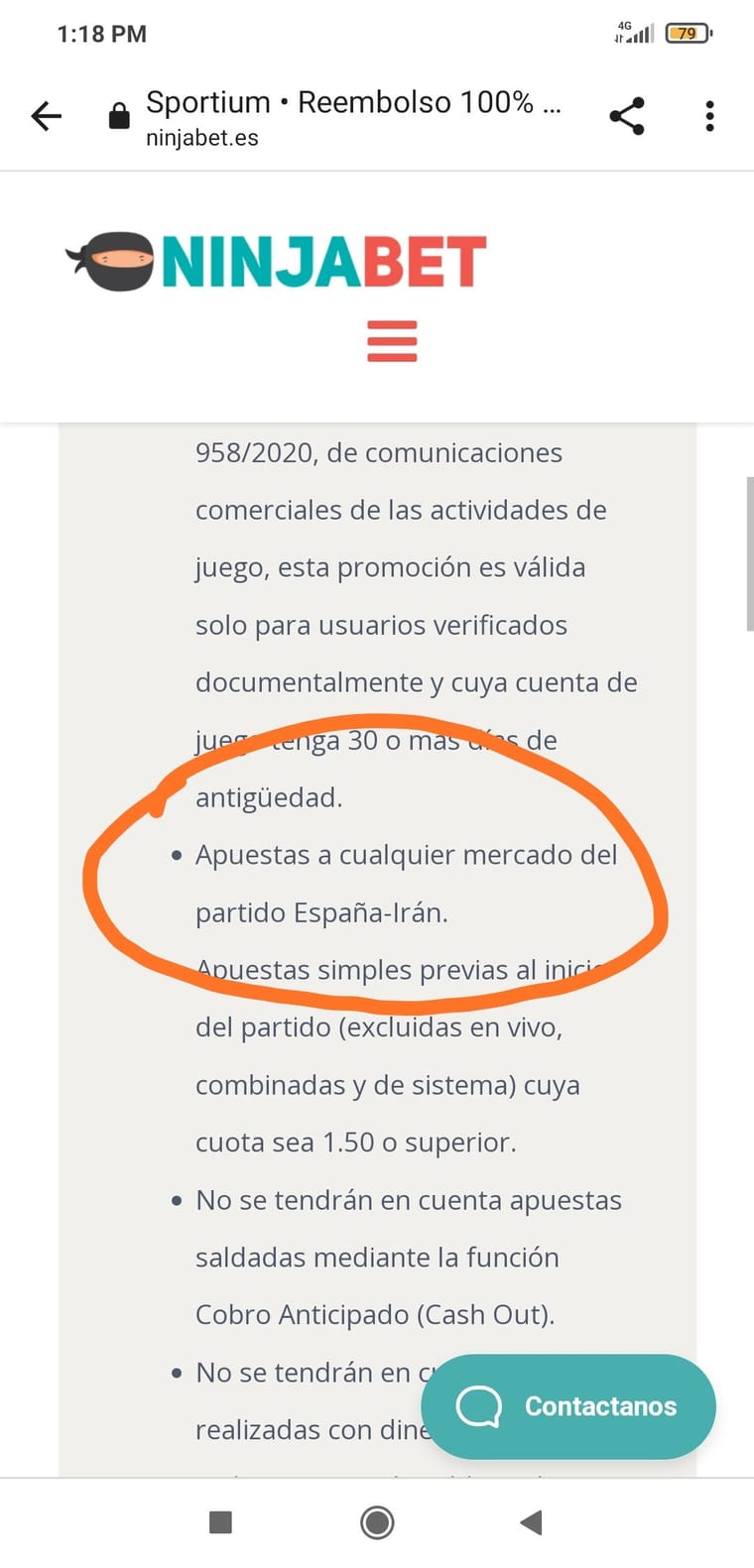Screen dimensions: 754x1568
Task: Go to the system home screen
Action: pos(377,1522)
